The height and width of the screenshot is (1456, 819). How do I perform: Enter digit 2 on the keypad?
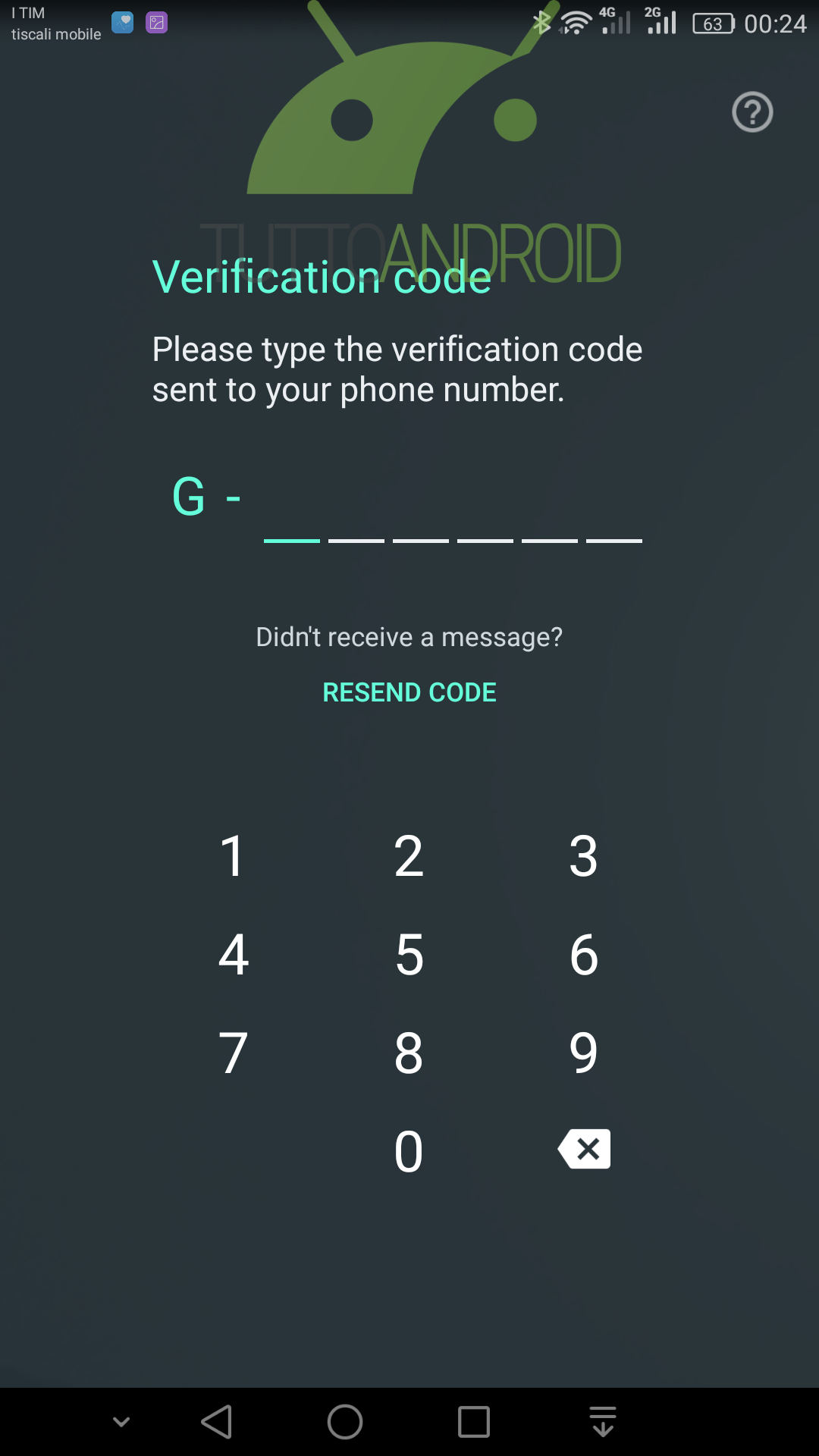(x=409, y=856)
